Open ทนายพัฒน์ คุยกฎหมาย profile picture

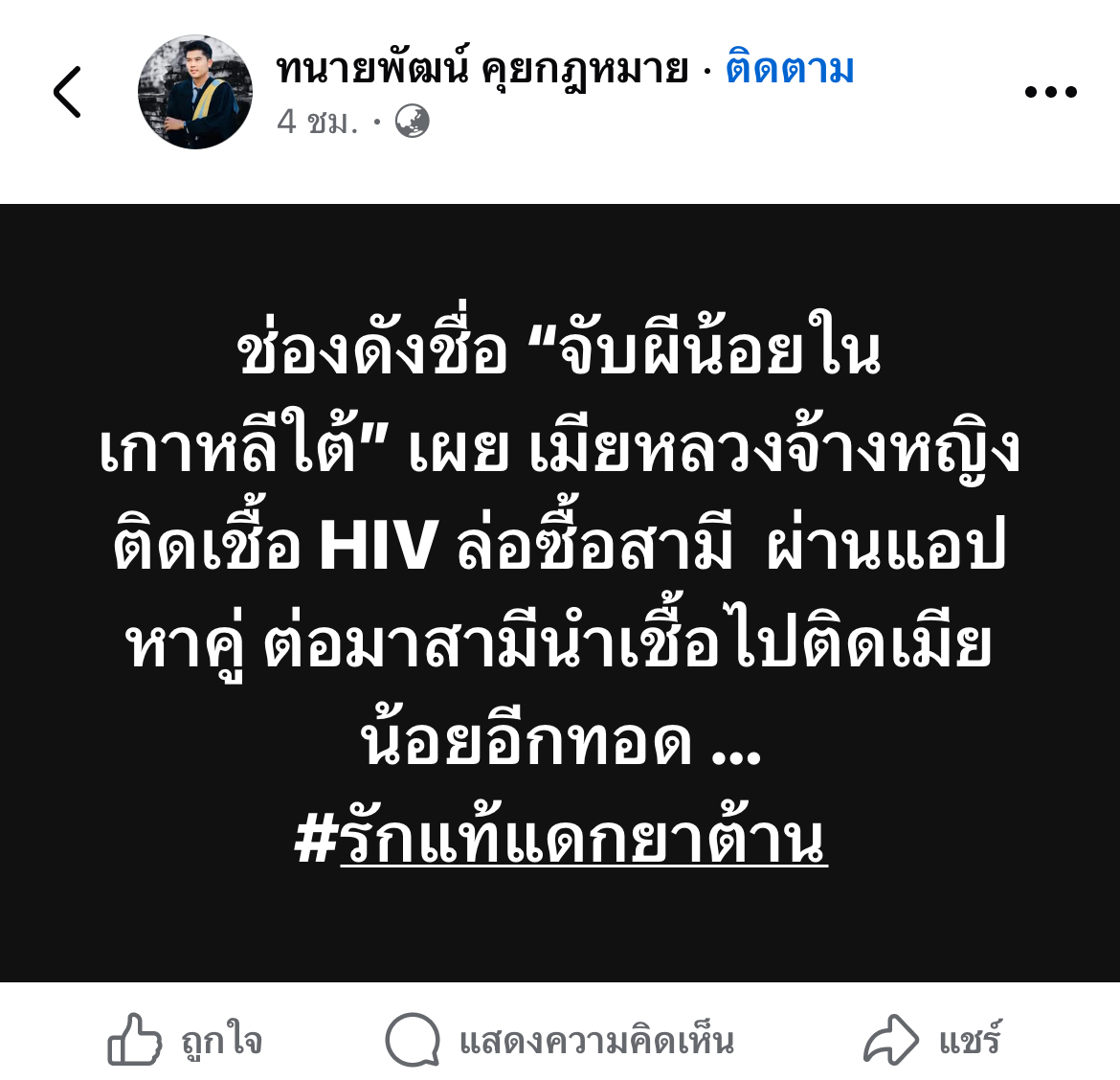195,92
